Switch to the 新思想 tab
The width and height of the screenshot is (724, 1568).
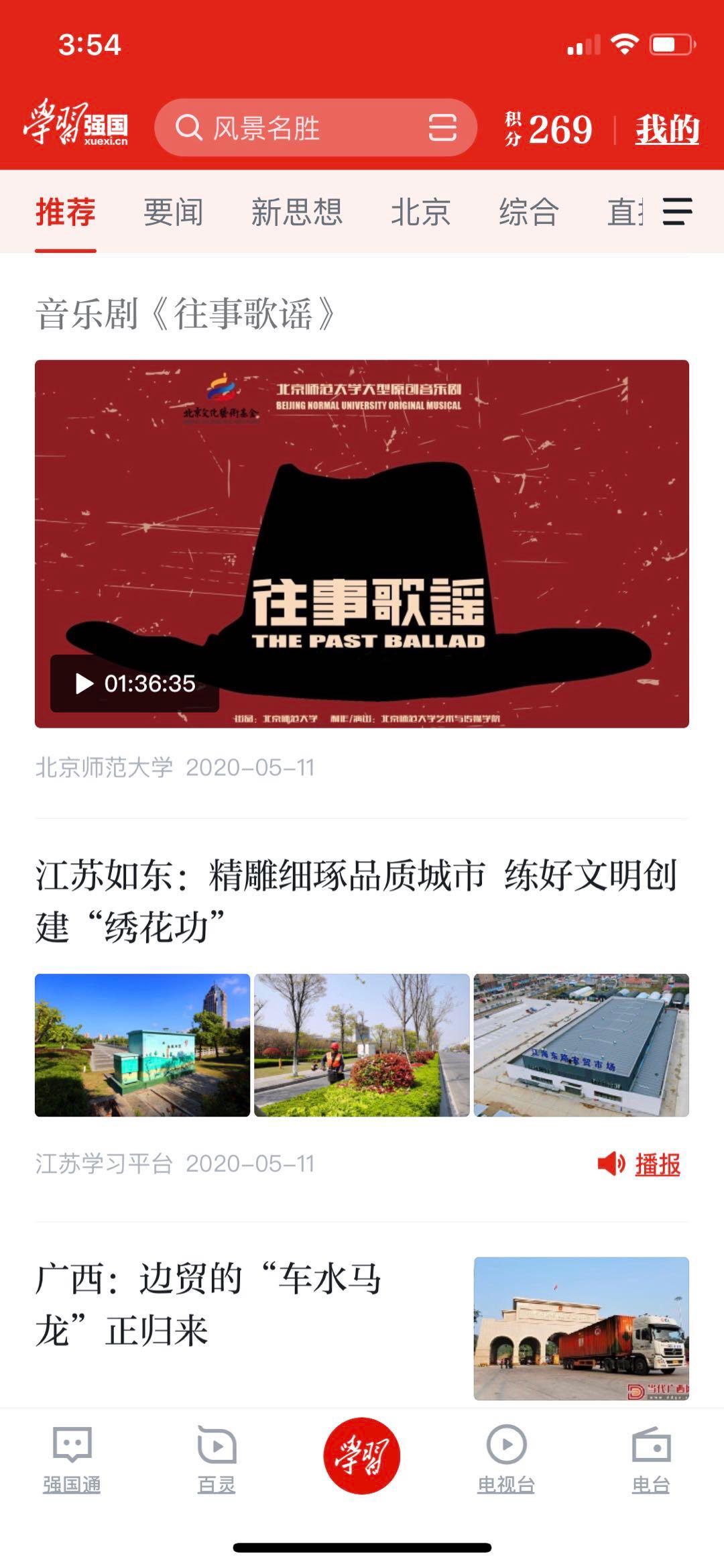pos(296,213)
